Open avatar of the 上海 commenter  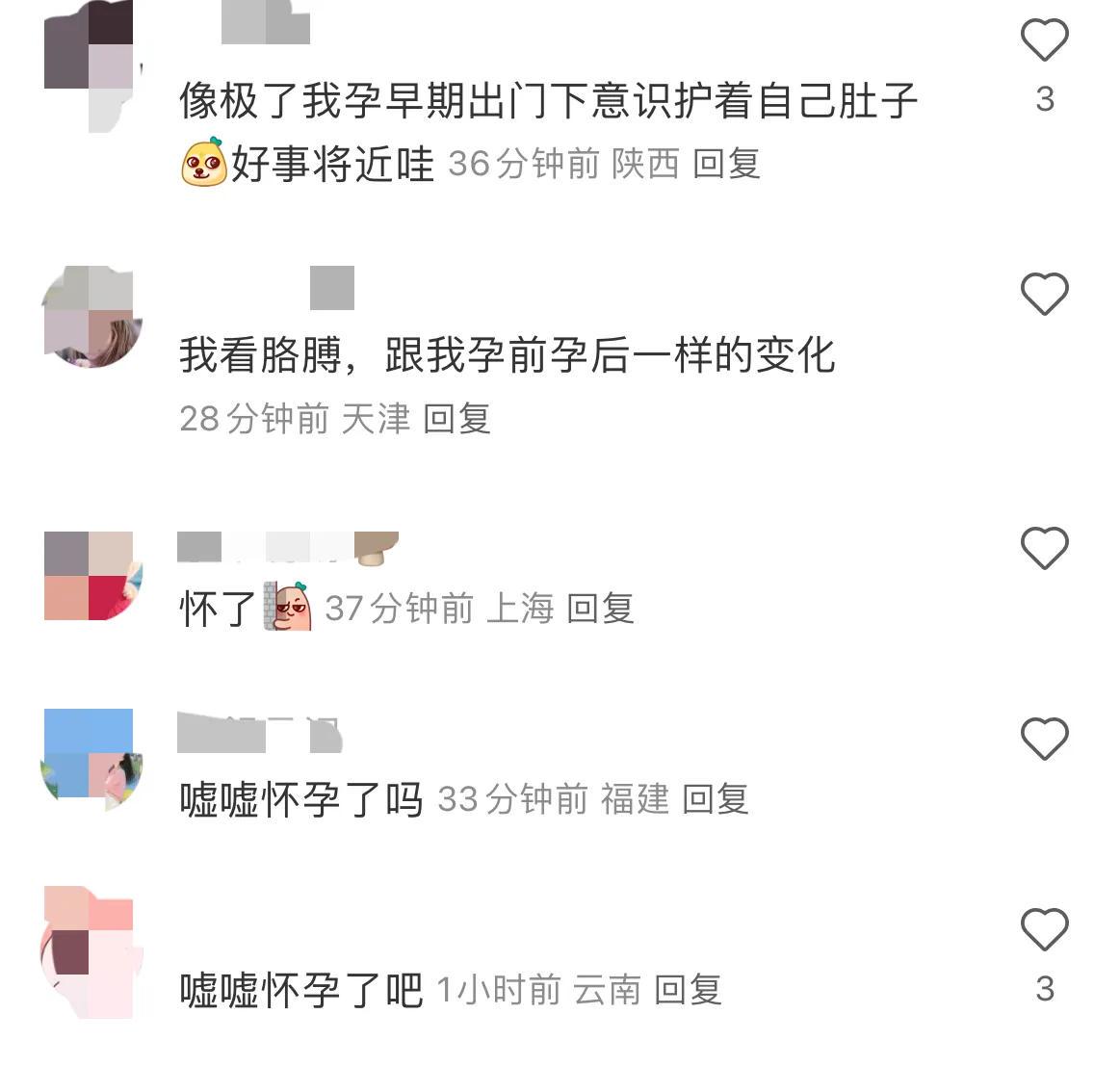[x=89, y=575]
